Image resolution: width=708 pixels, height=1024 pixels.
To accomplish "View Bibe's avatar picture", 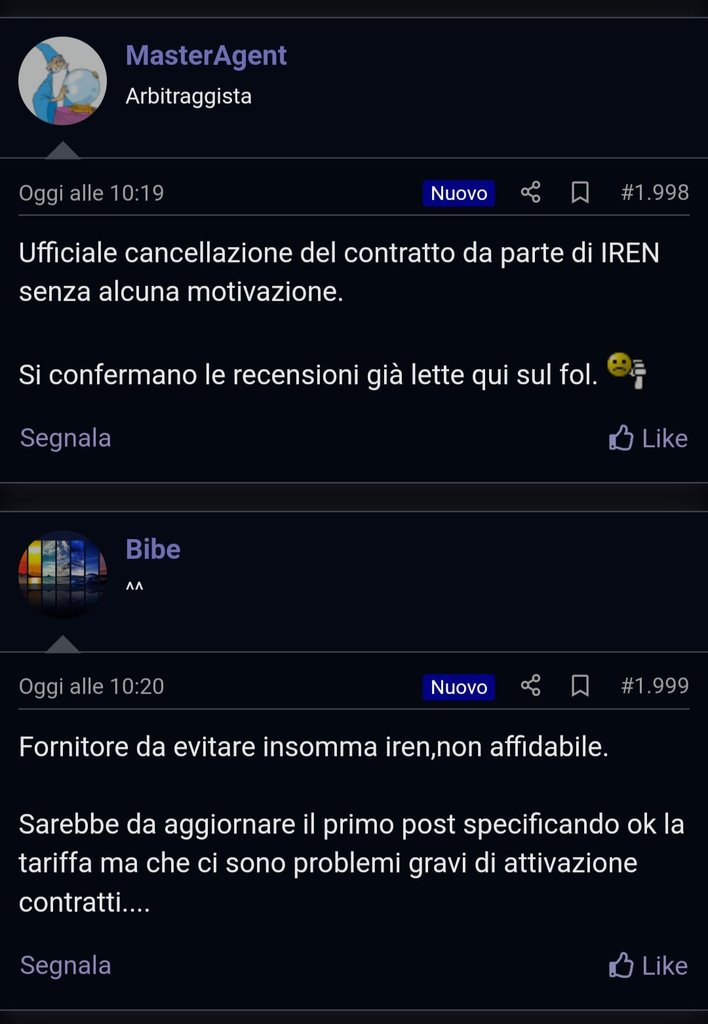I will (62, 574).
